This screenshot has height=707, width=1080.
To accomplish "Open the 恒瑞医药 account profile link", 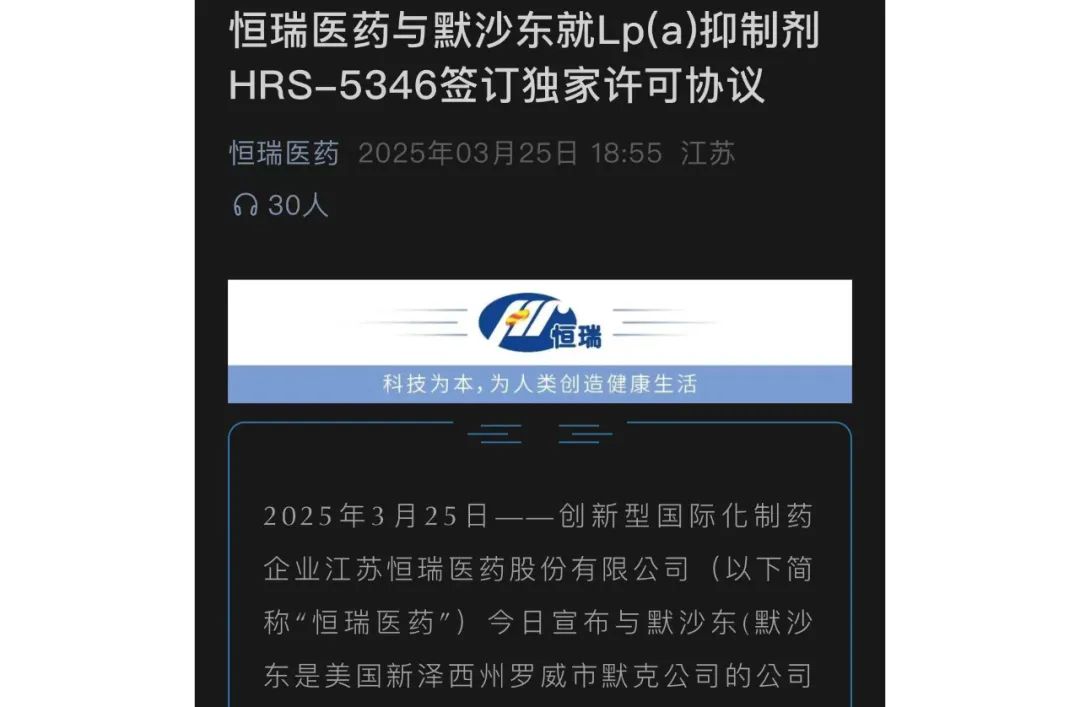I will [284, 153].
